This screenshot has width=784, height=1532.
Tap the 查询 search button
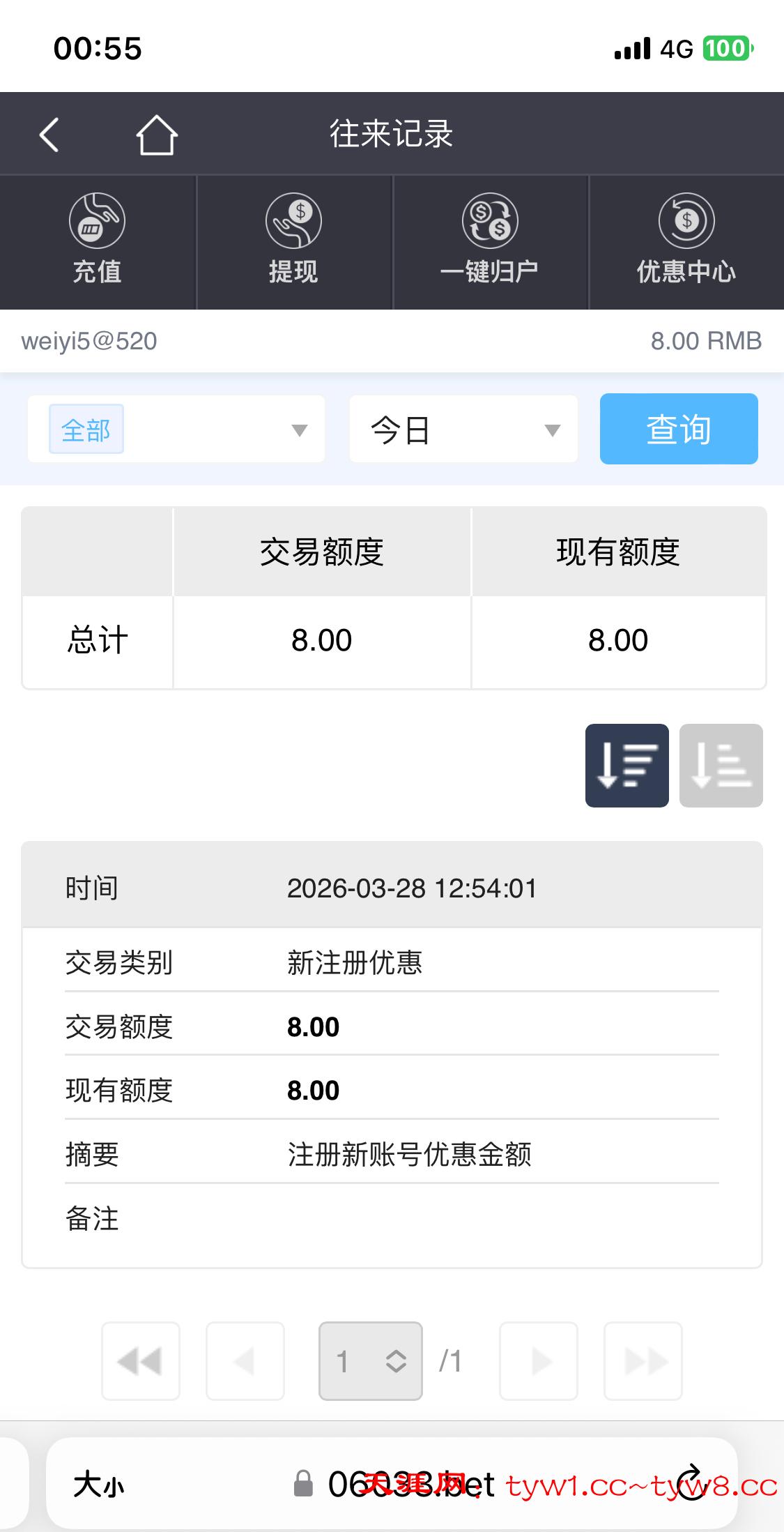pos(678,429)
